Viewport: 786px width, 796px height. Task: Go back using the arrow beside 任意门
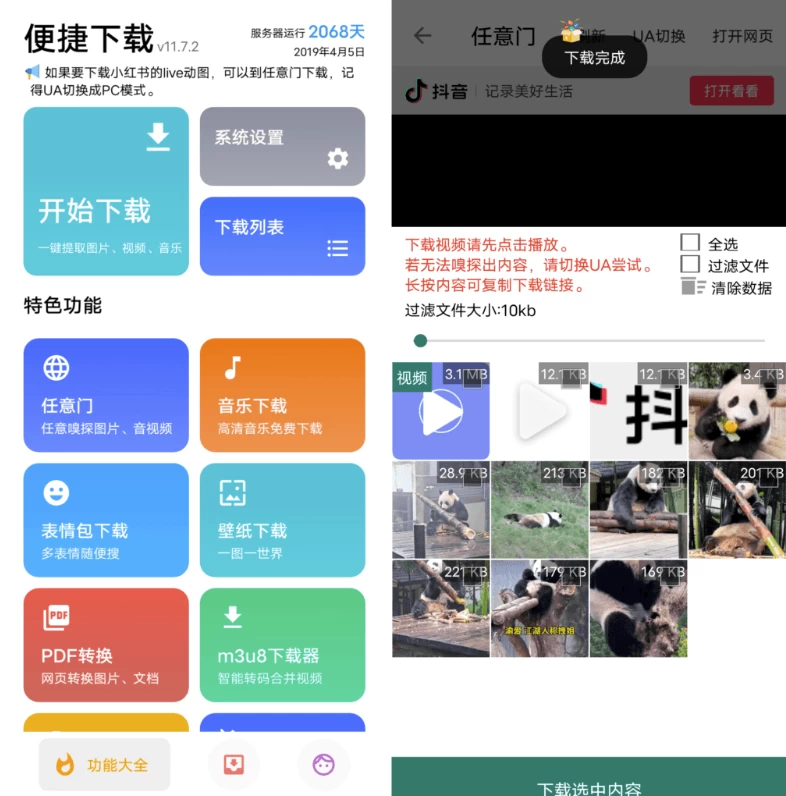point(422,36)
